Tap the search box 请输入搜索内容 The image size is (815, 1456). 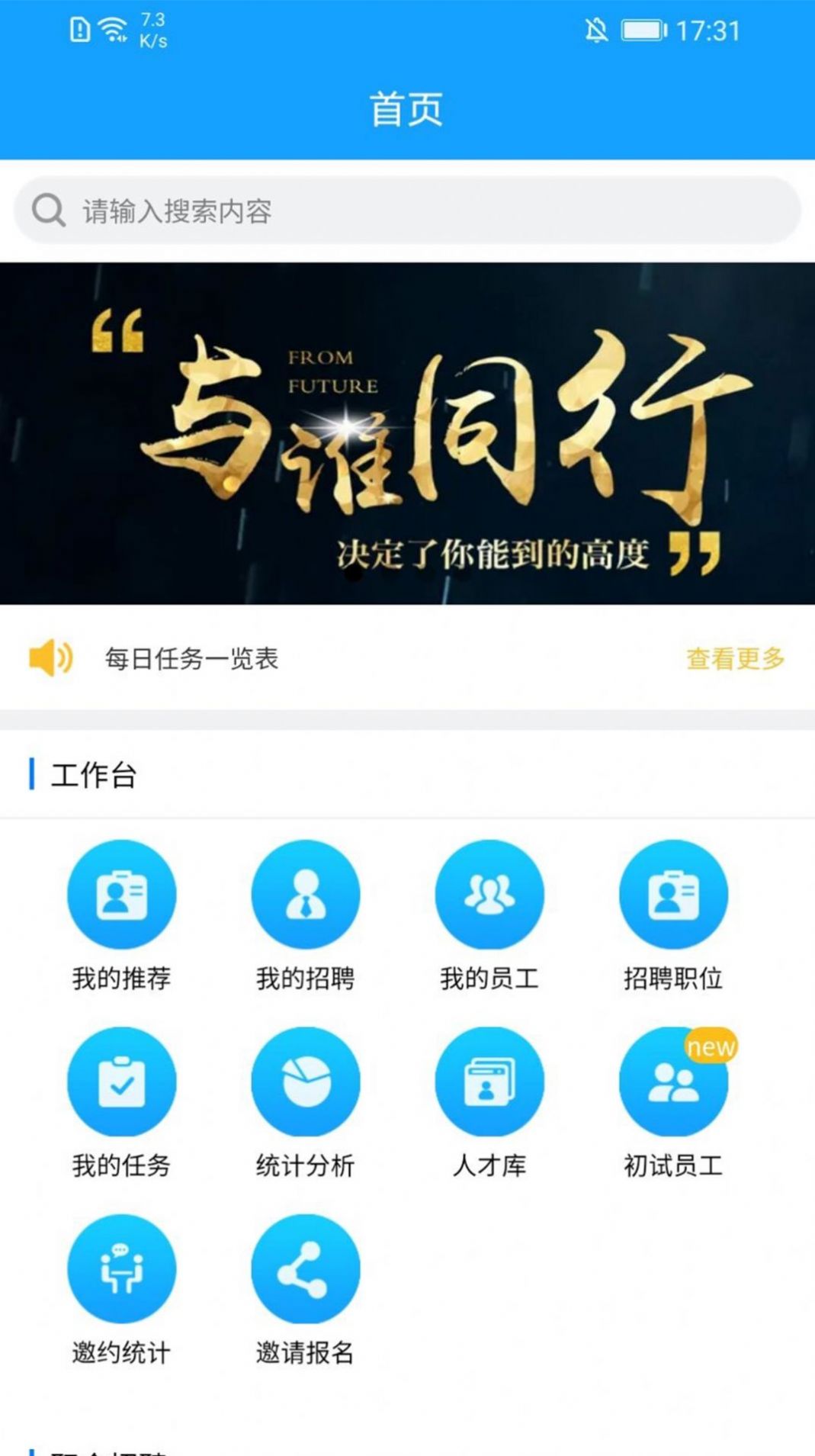pos(407,211)
